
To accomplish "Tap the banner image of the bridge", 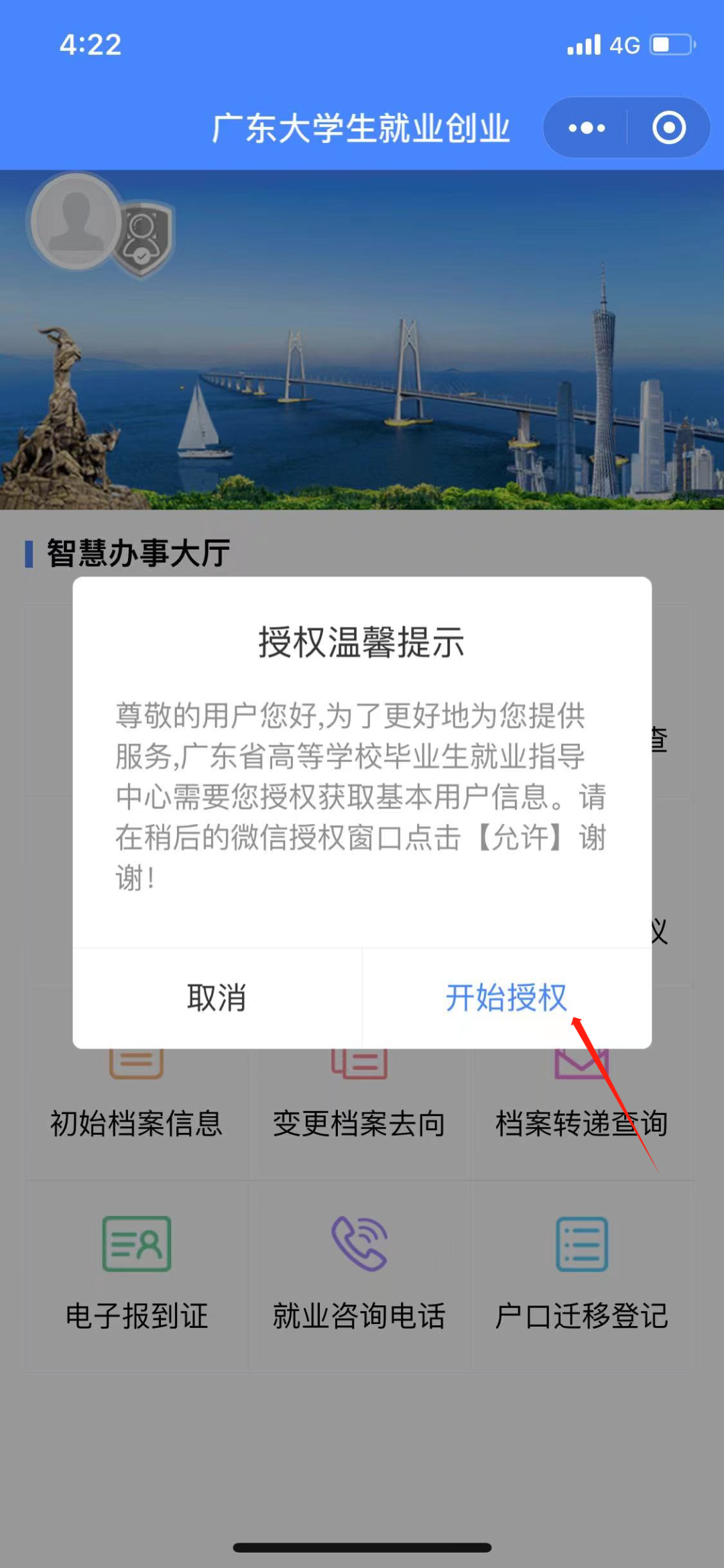I will click(362, 375).
